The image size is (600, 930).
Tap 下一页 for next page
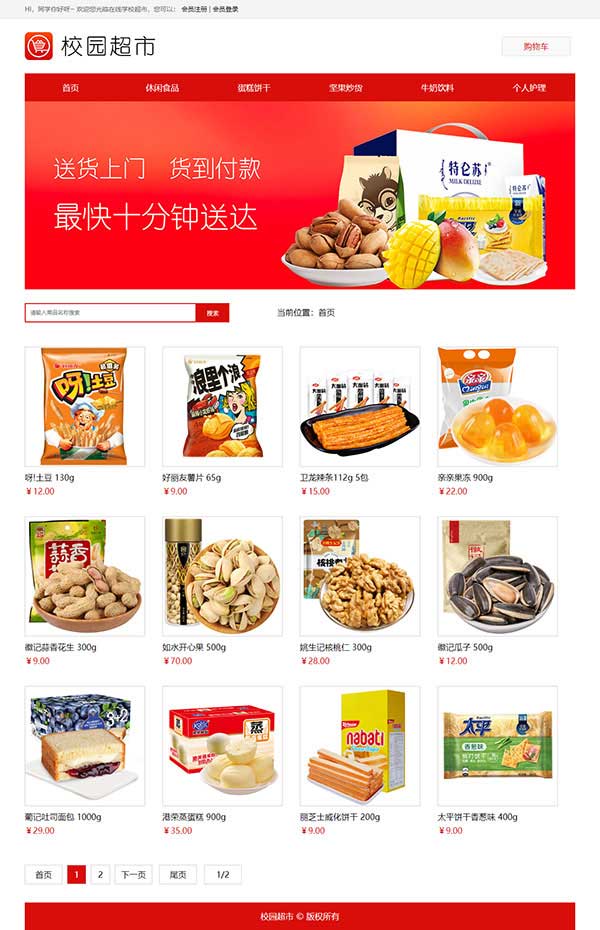click(x=133, y=875)
